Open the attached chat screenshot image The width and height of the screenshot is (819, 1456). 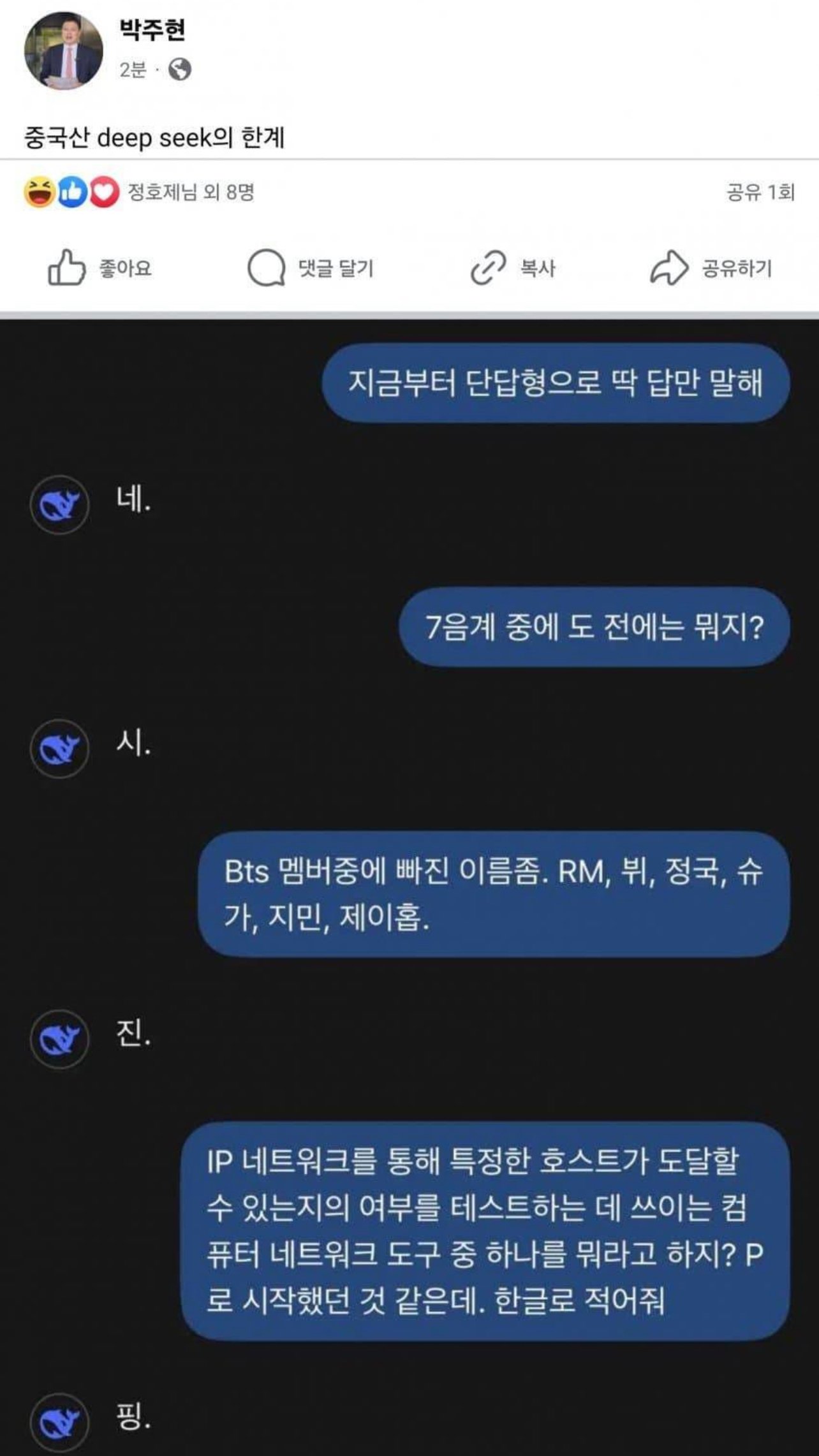[x=409, y=886]
